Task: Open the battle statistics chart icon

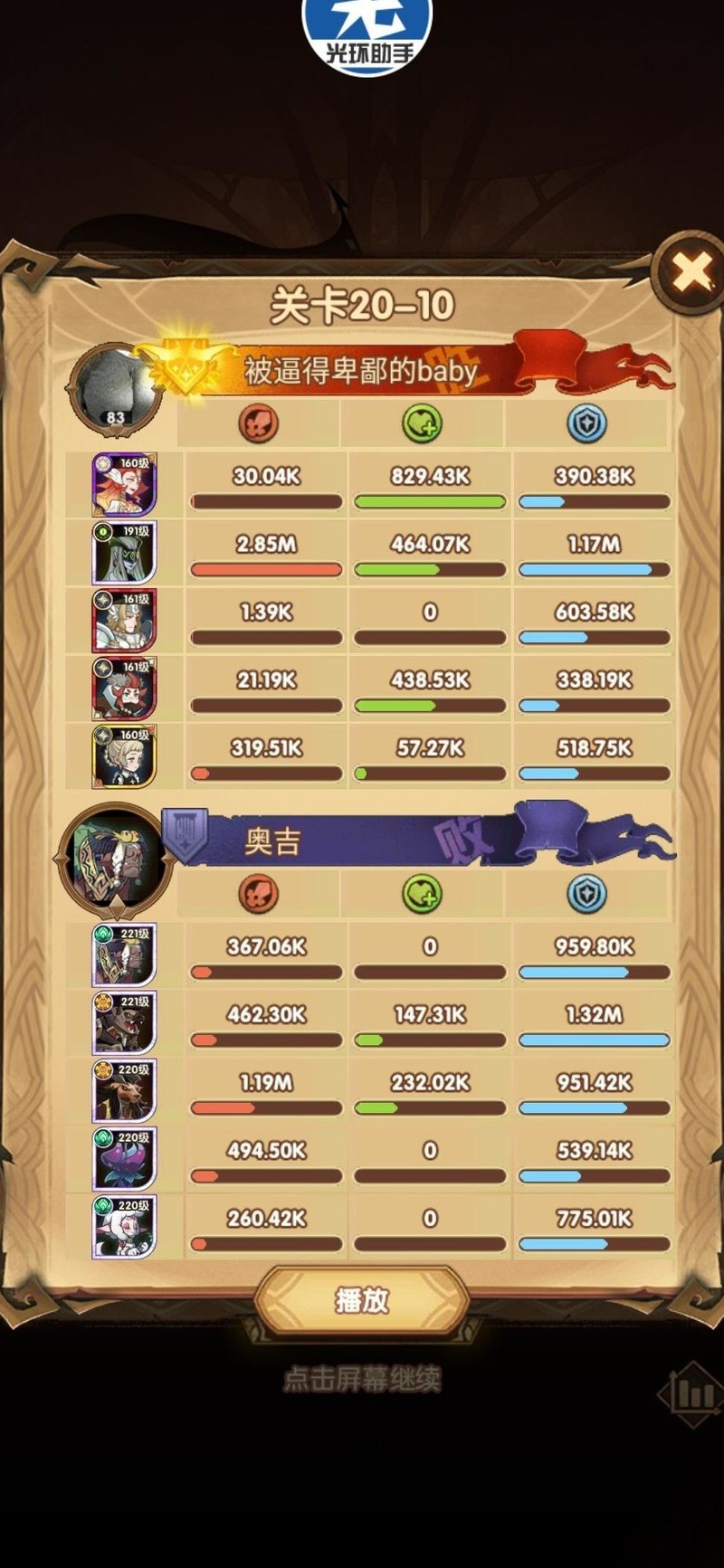Action: (x=691, y=1395)
